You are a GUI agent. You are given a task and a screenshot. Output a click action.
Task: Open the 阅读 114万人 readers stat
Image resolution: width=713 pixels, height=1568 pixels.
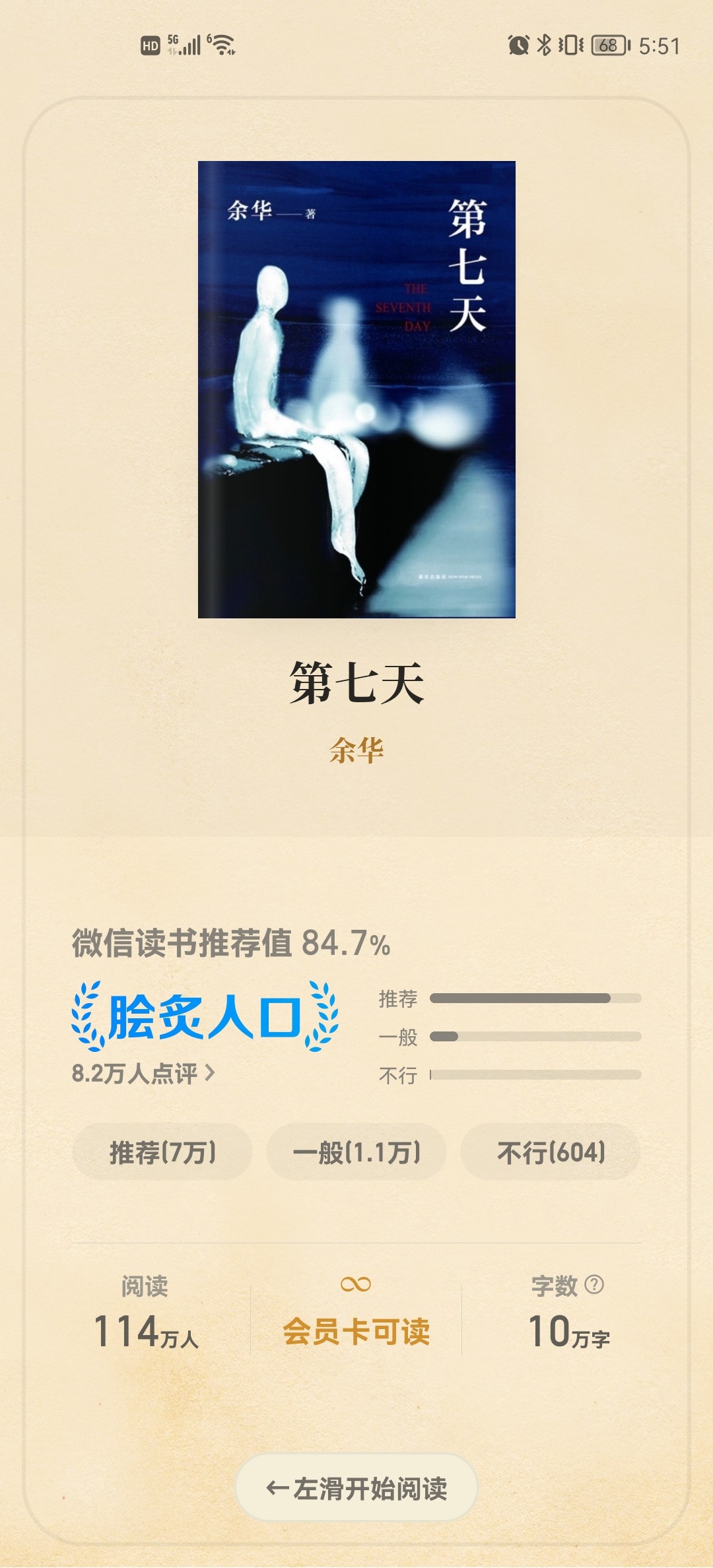coord(145,1314)
